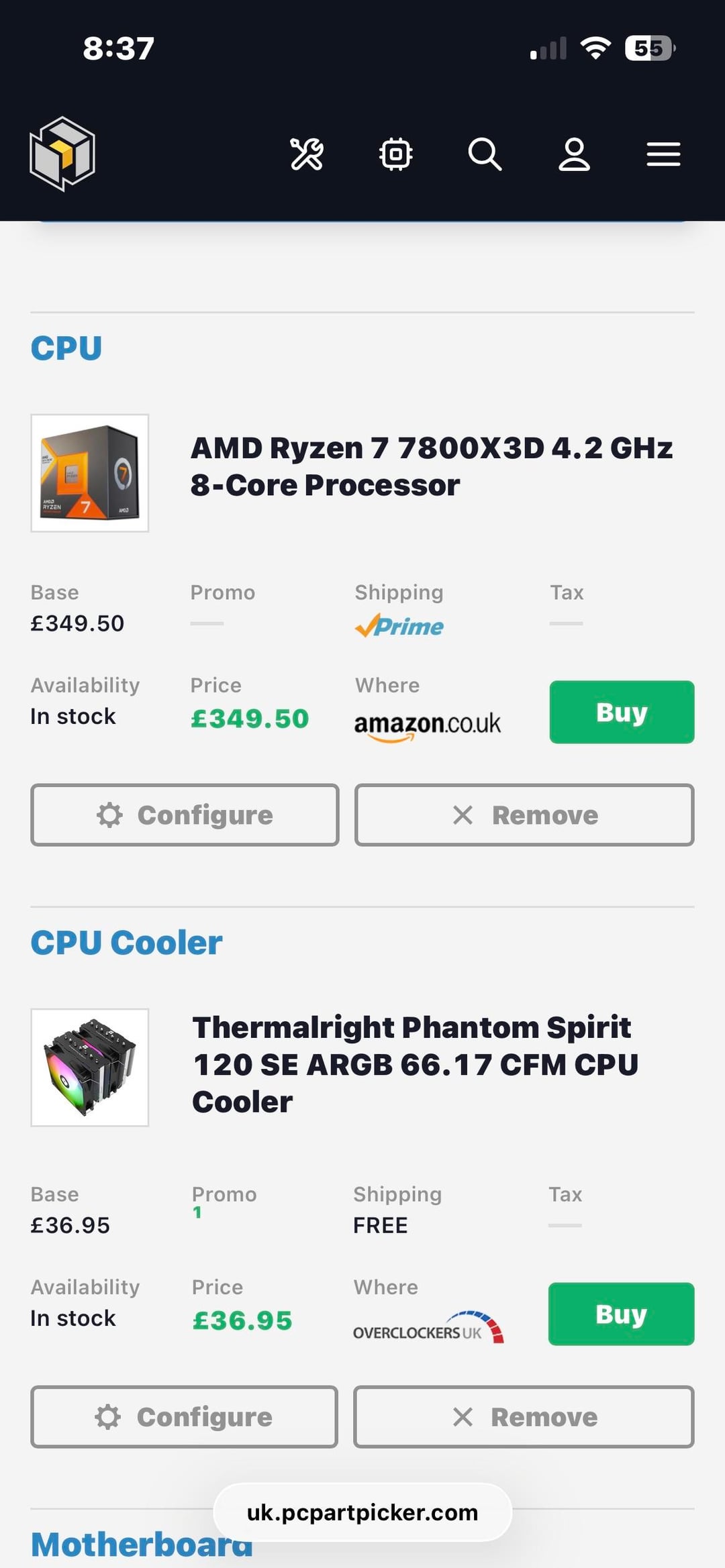Open the AMD Ryzen 7 7800X3D product link

pos(431,466)
